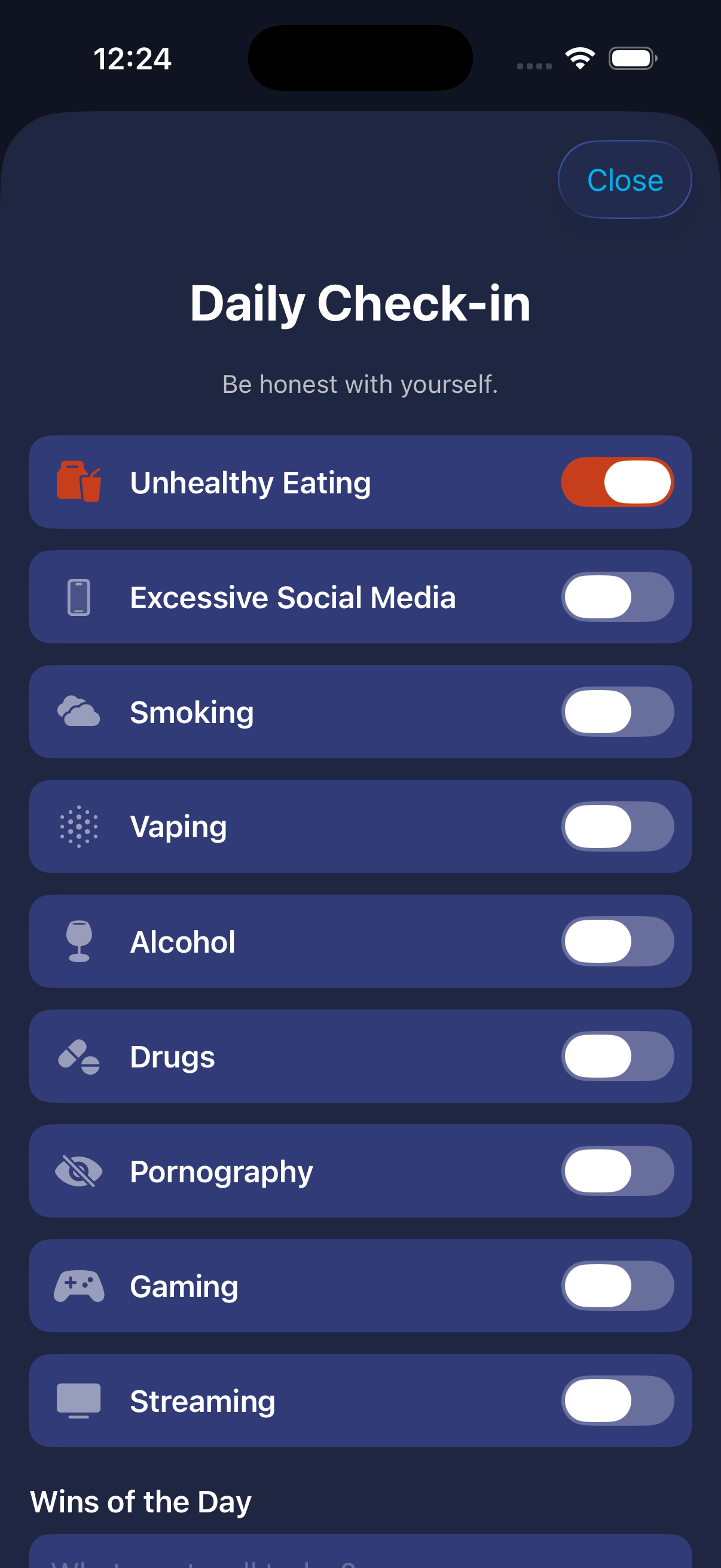Image resolution: width=721 pixels, height=1568 pixels.
Task: Switch on the Alcohol toggle
Action: (617, 941)
